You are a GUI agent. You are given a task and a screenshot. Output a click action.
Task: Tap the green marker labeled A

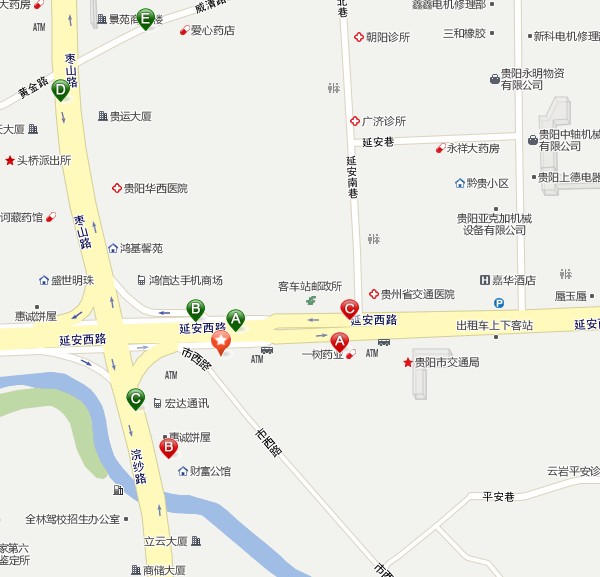click(x=236, y=318)
